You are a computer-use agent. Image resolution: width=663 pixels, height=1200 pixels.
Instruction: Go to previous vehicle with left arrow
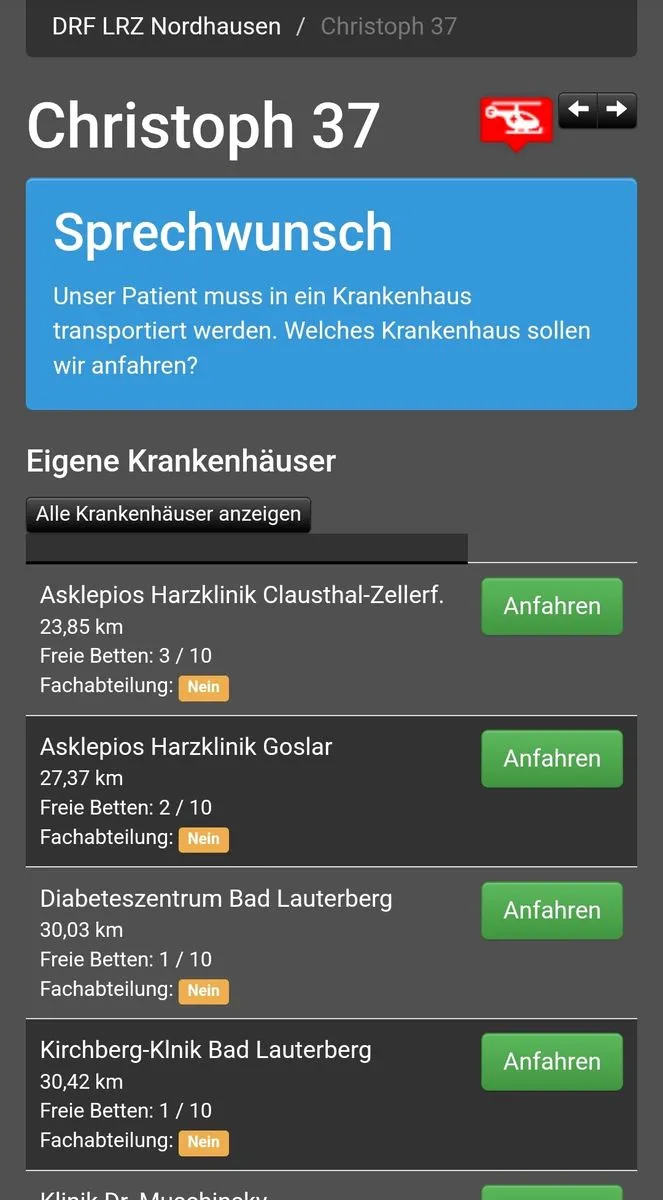point(578,109)
